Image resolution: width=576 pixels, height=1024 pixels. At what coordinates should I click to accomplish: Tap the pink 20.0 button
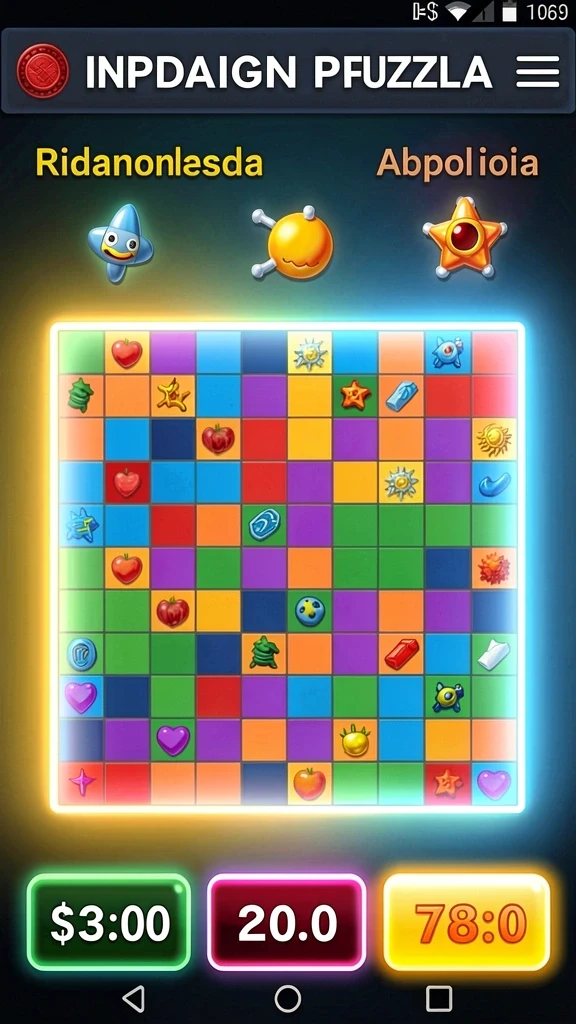(287, 922)
